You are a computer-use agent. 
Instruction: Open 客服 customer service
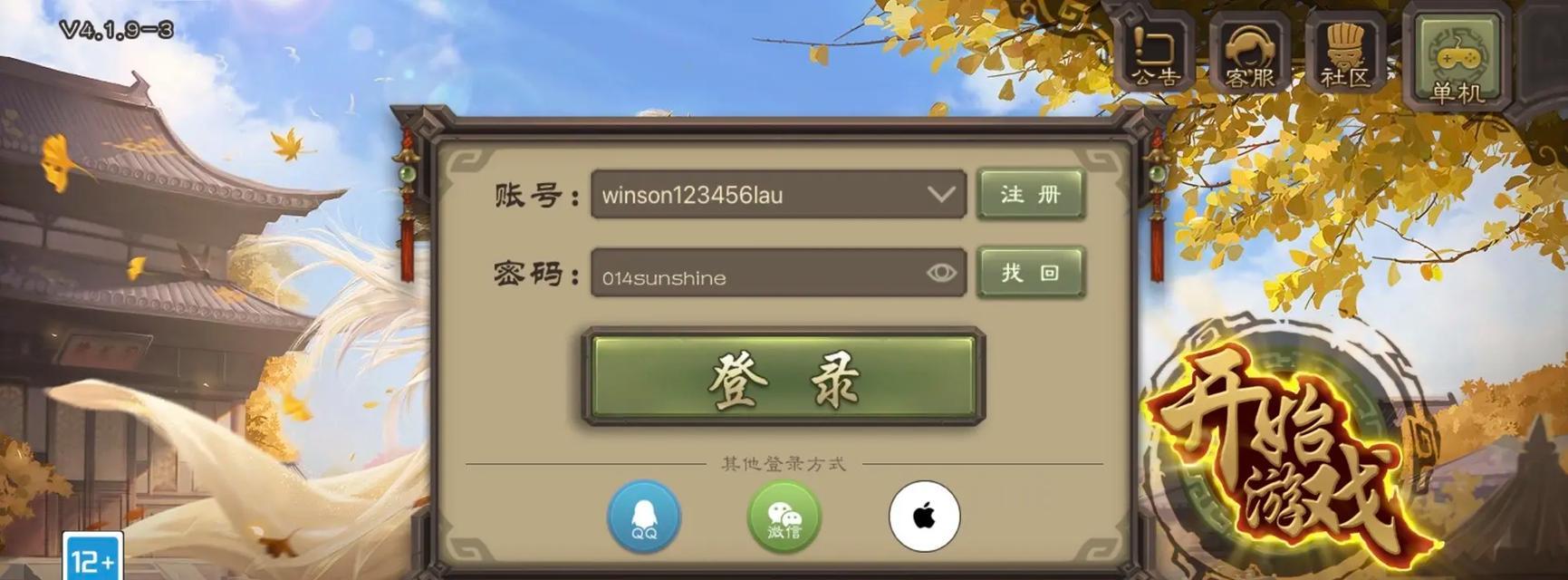pos(1250,56)
